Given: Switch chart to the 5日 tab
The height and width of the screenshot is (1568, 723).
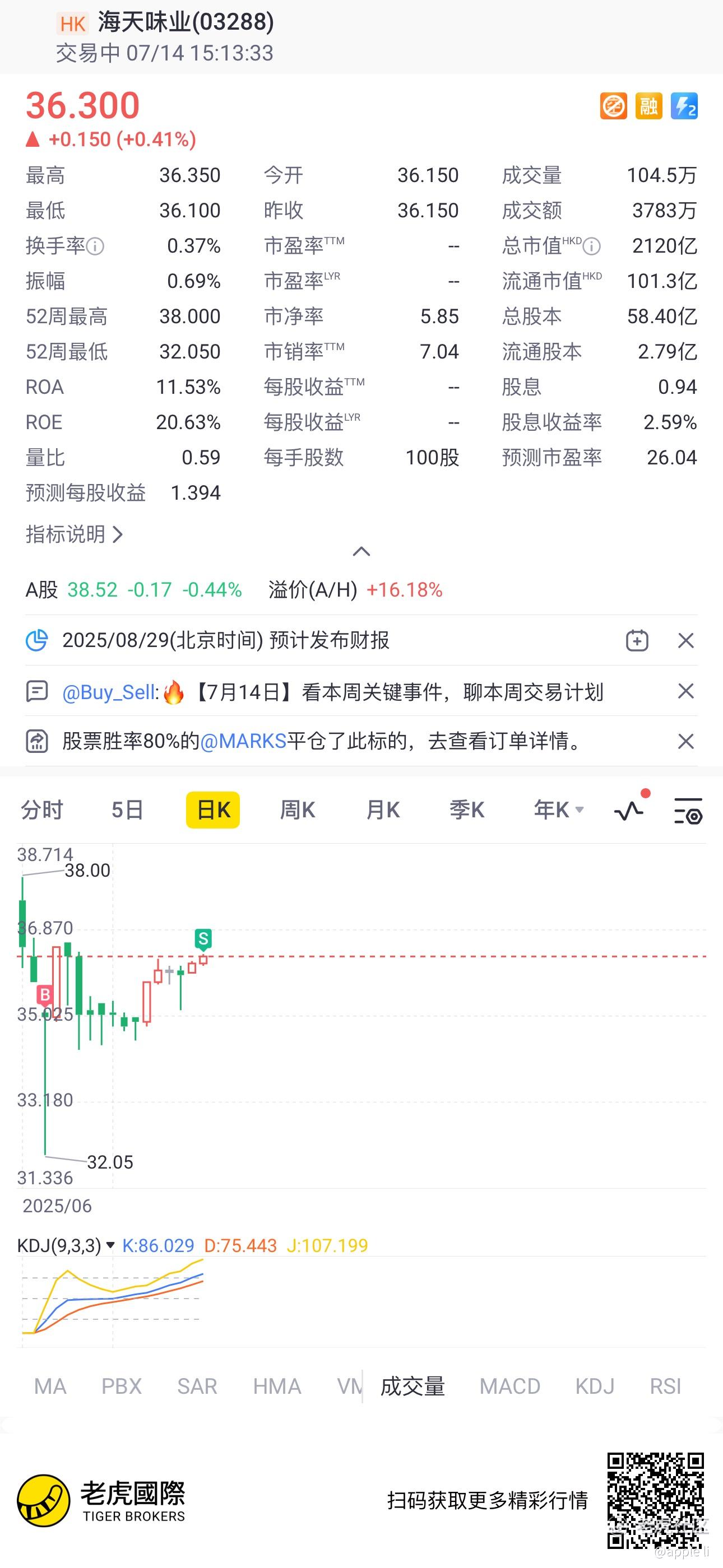Looking at the screenshot, I should point(127,810).
